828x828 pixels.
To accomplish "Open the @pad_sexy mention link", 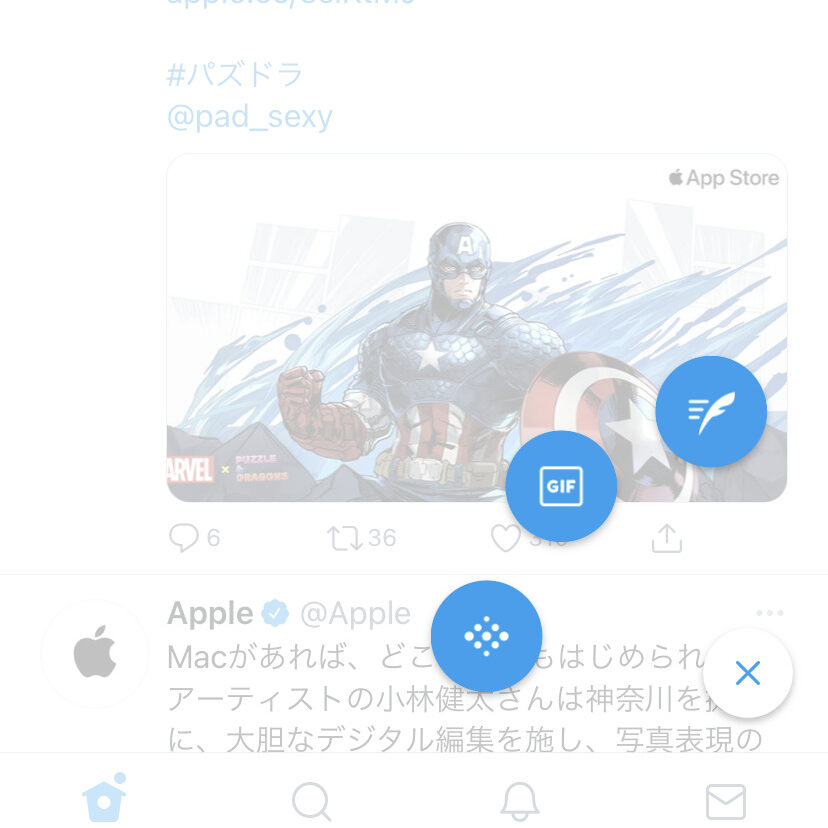I will click(250, 118).
